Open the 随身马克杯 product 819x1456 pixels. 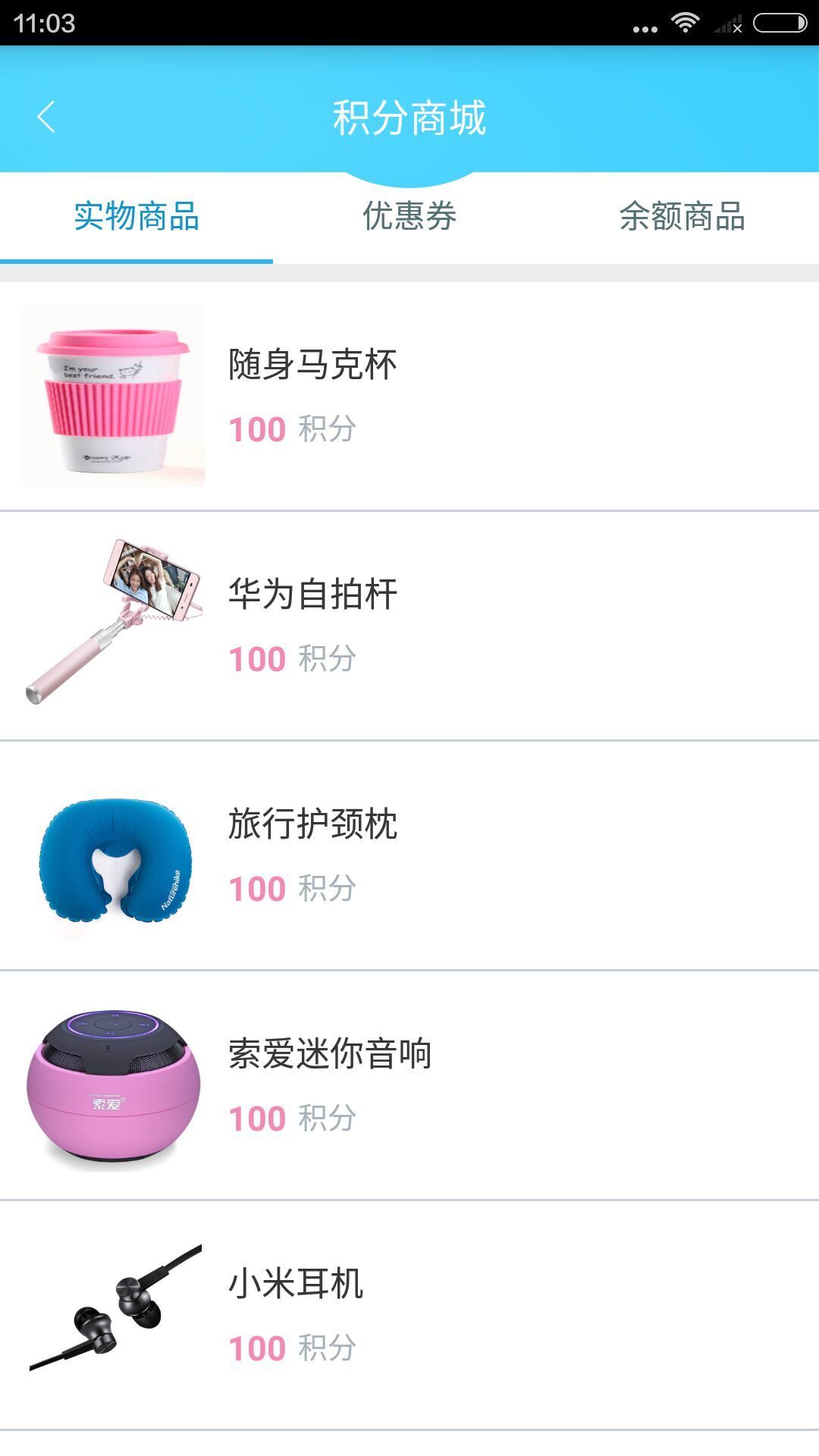(409, 396)
